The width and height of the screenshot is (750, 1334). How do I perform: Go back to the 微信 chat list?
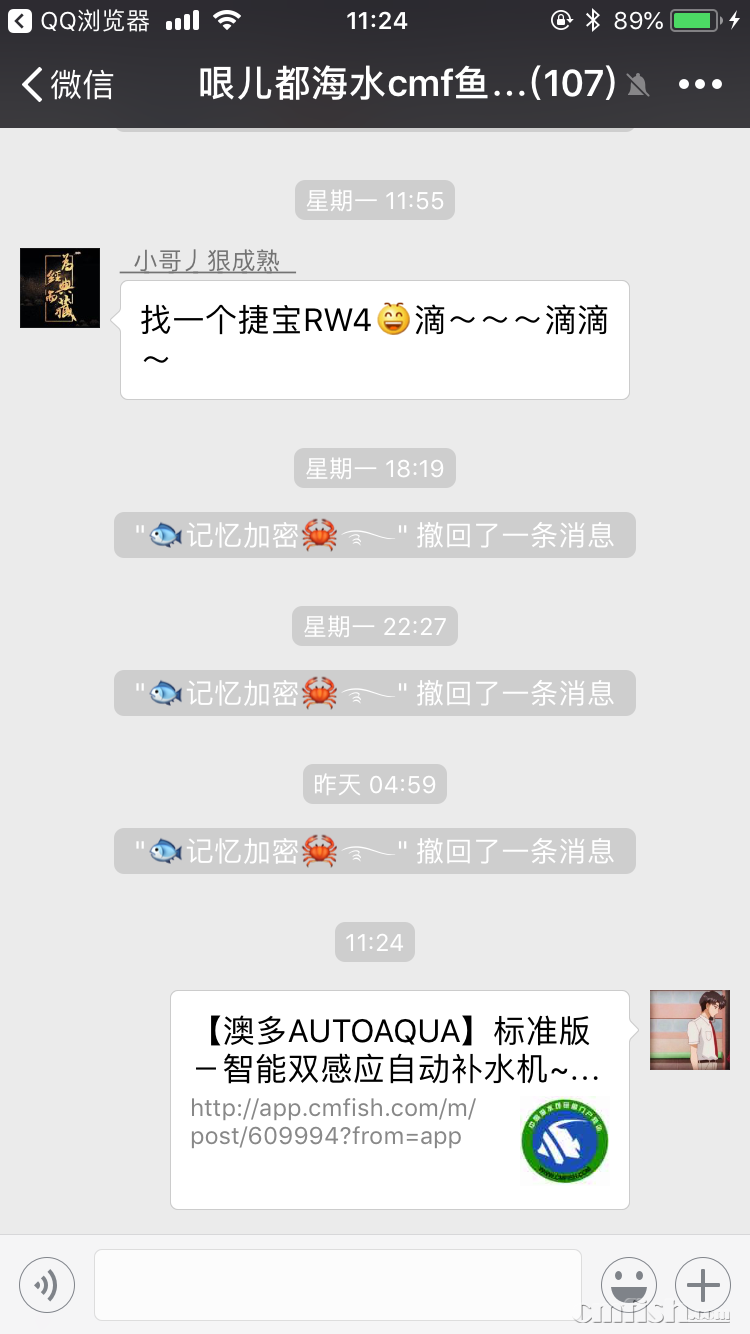pyautogui.click(x=68, y=85)
